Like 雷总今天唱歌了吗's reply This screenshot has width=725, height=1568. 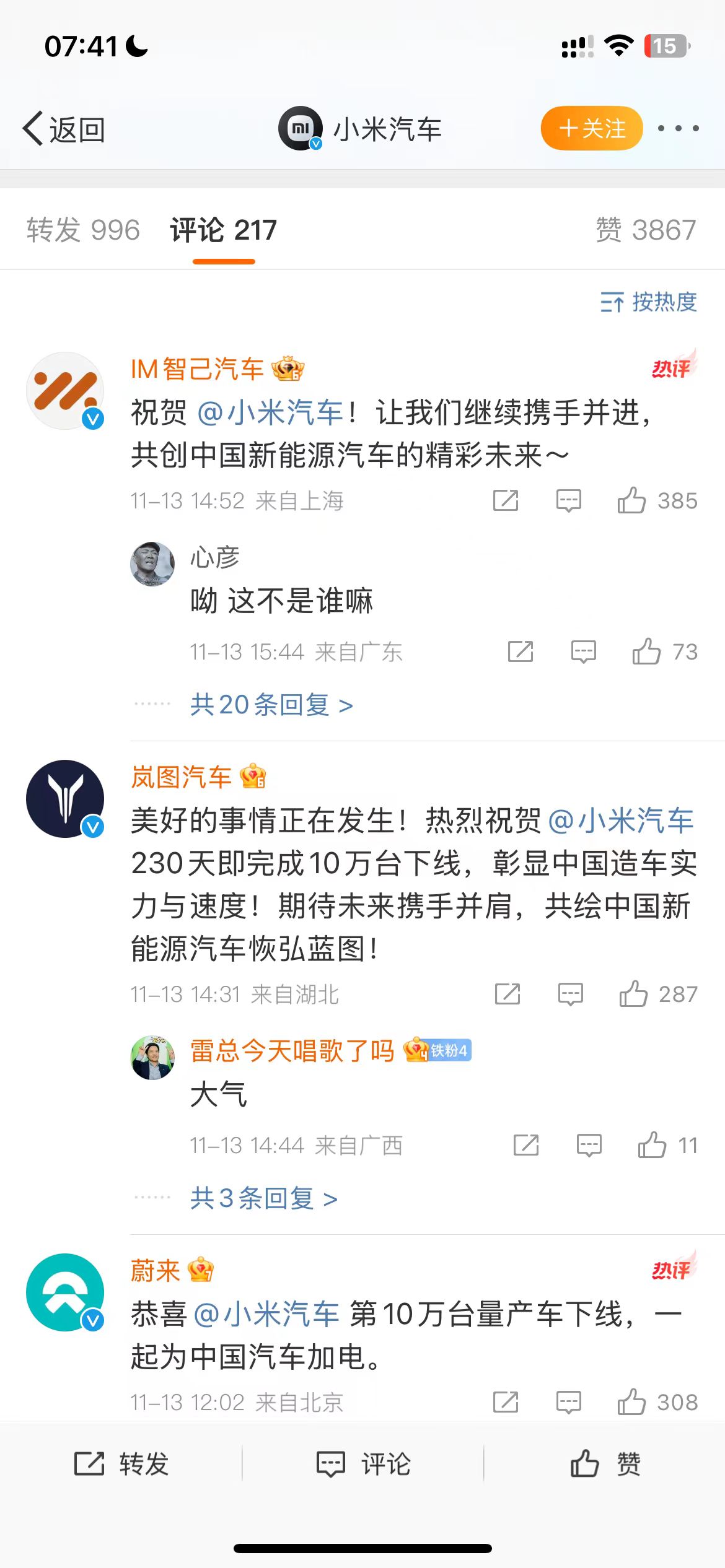(x=652, y=1145)
